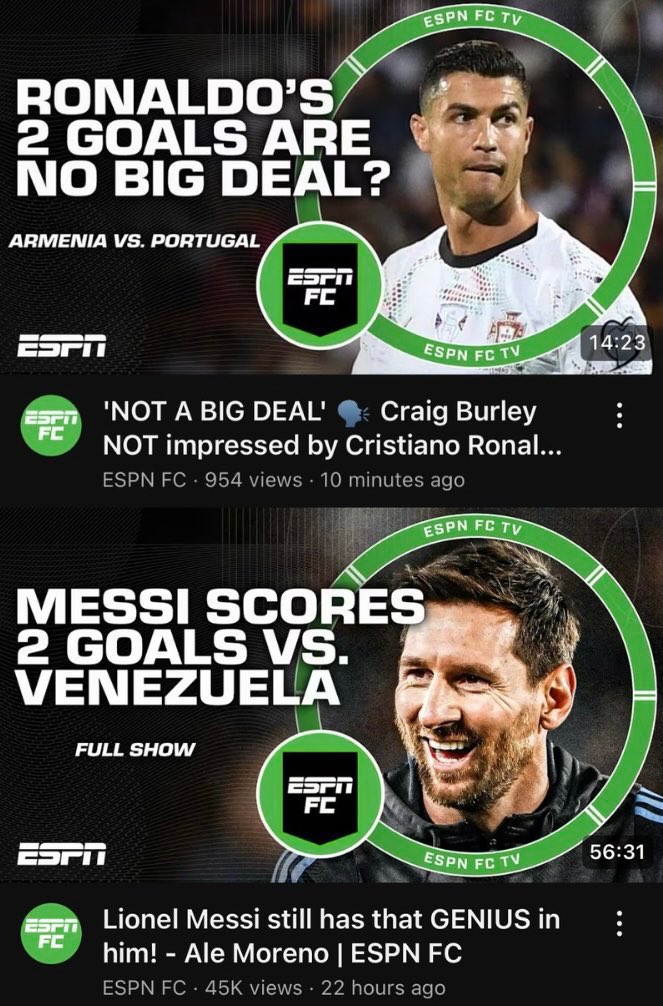Open options menu for Lionel Messi video
663x1006 pixels.
[x=619, y=923]
